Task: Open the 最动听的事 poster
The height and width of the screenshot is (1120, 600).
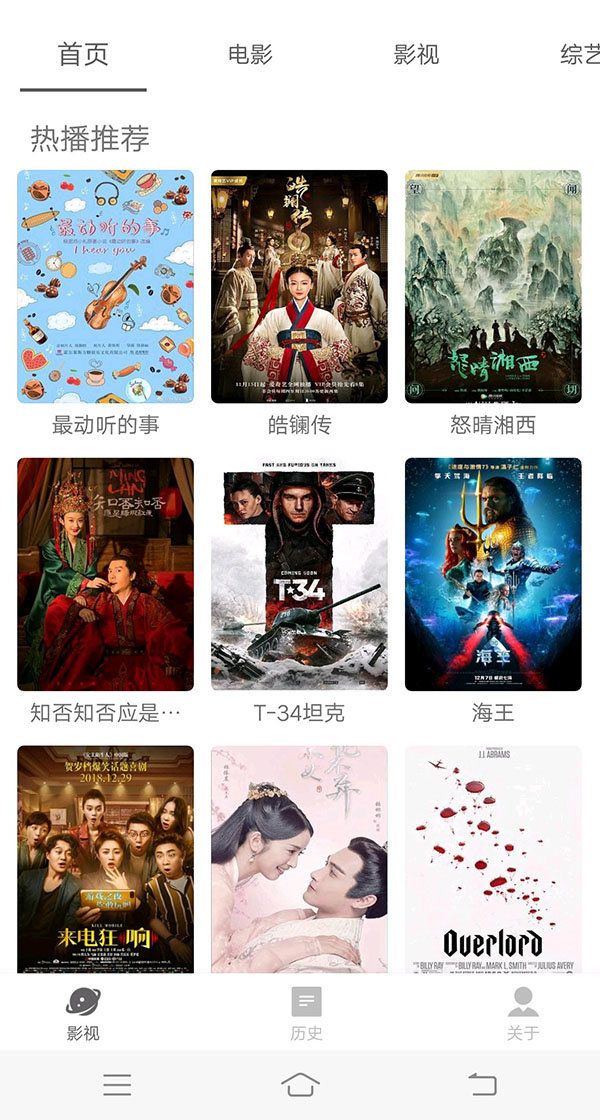Action: (x=105, y=287)
